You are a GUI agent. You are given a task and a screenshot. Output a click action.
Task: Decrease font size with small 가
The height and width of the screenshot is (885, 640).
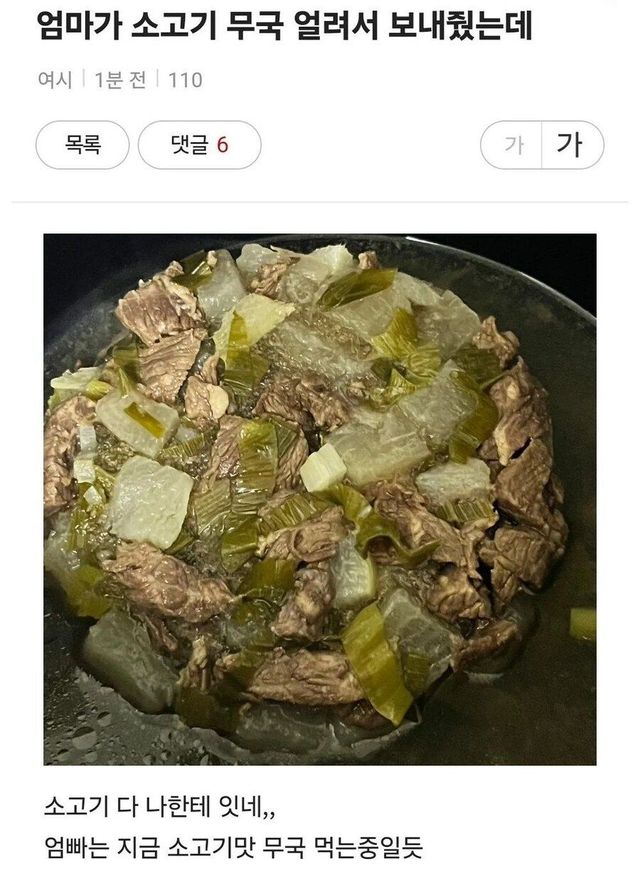[x=513, y=145]
